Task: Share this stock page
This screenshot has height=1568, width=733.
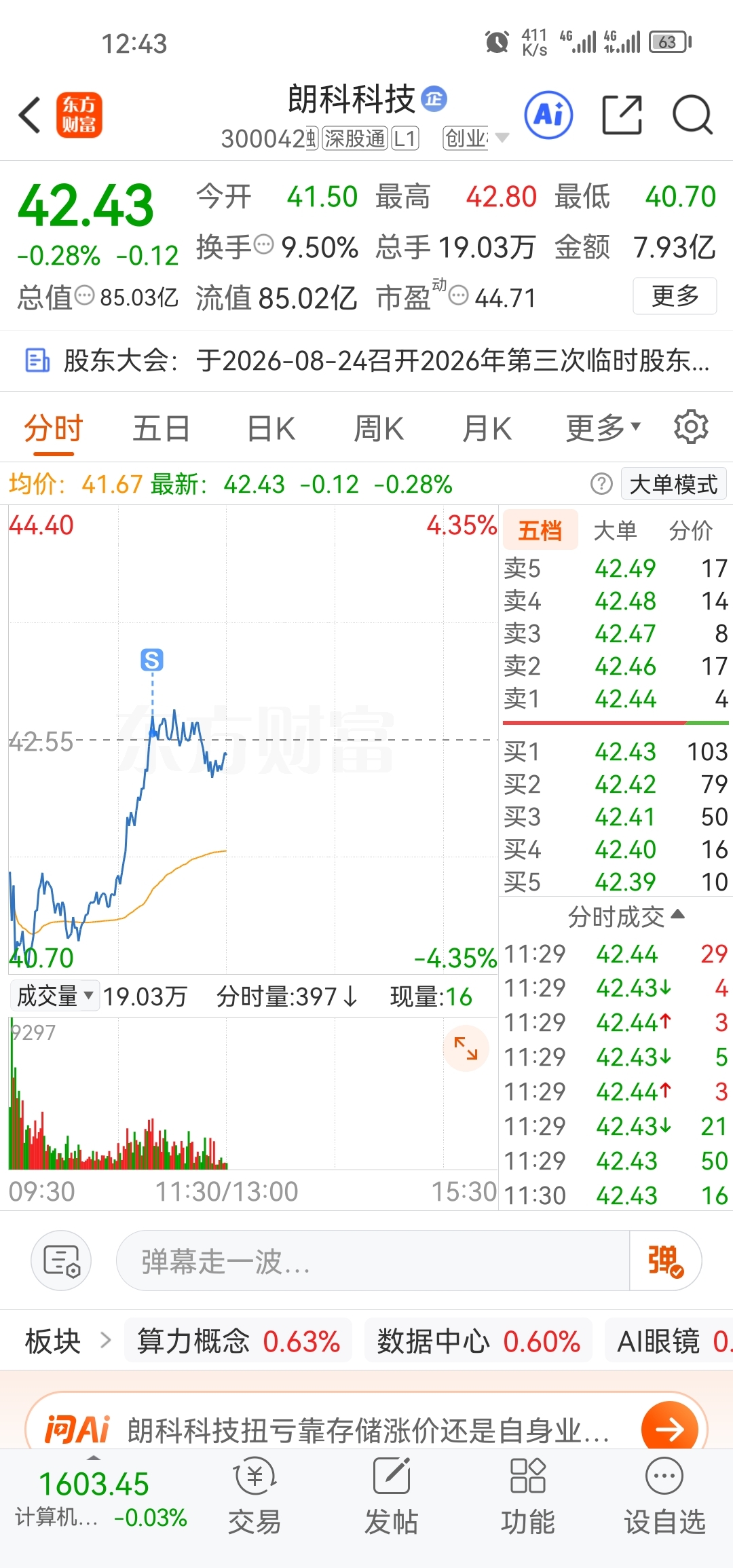Action: [622, 115]
